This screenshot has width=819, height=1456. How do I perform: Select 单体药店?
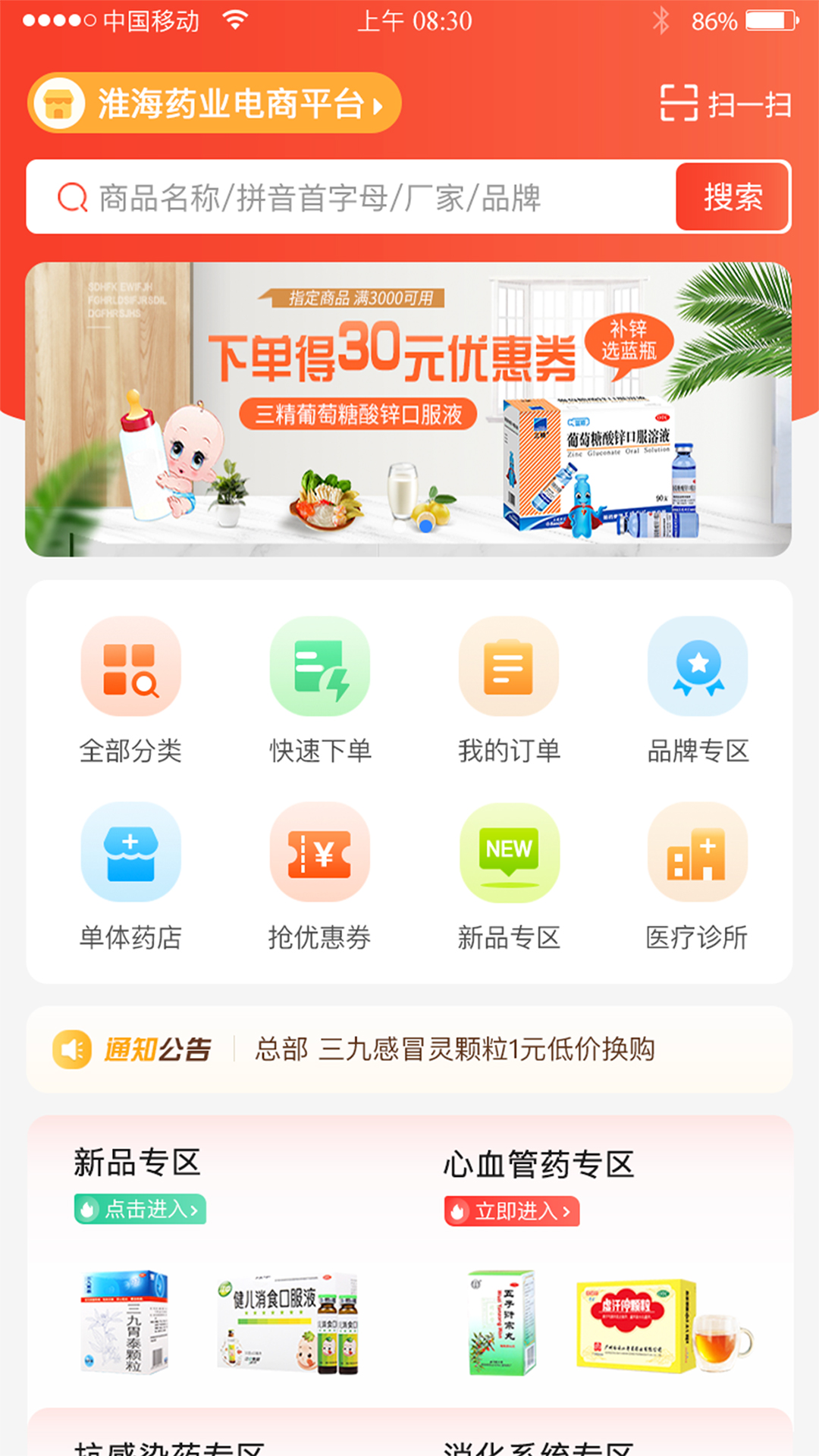[x=130, y=877]
